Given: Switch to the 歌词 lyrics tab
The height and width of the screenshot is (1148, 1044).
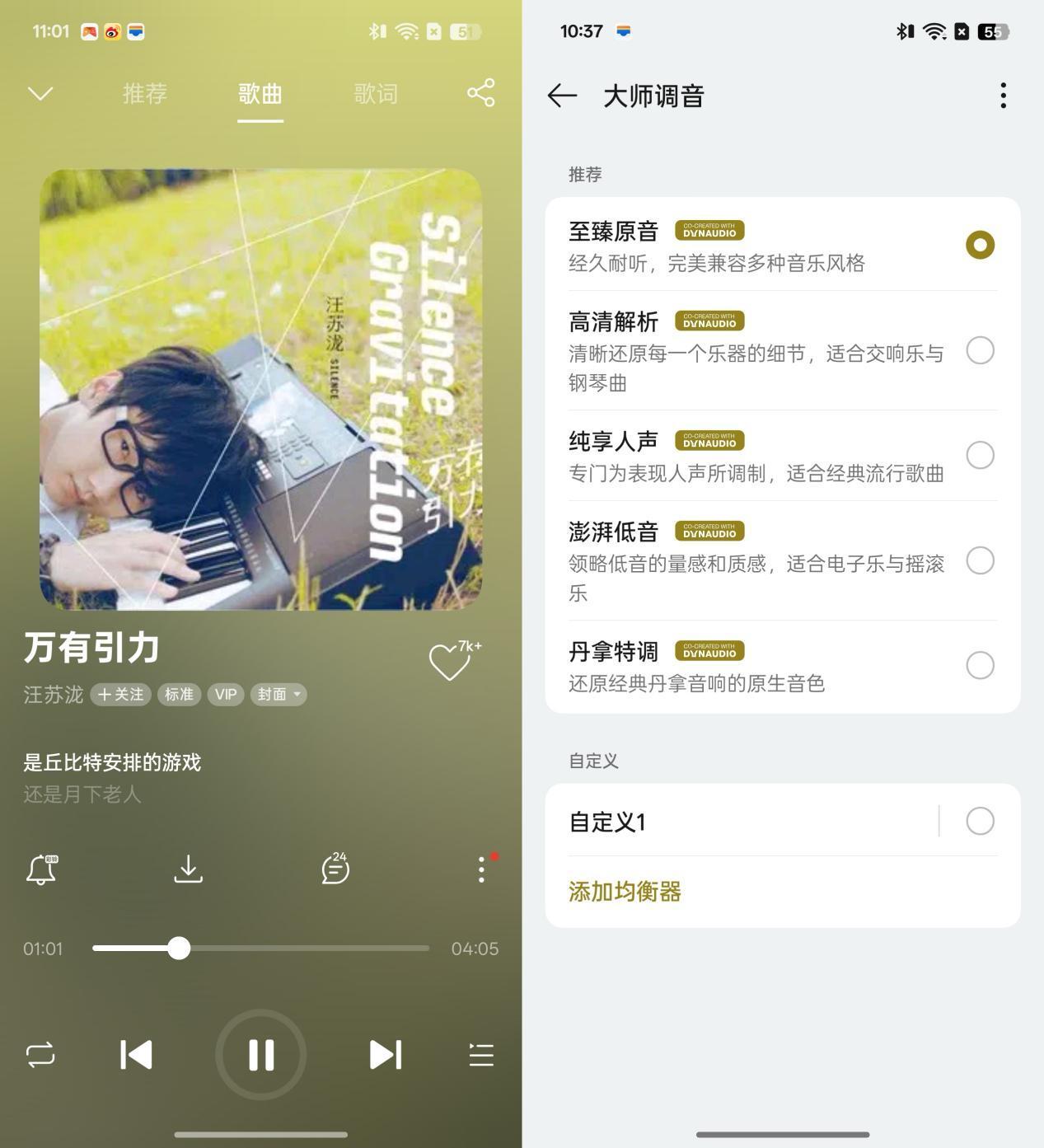Looking at the screenshot, I should [375, 94].
